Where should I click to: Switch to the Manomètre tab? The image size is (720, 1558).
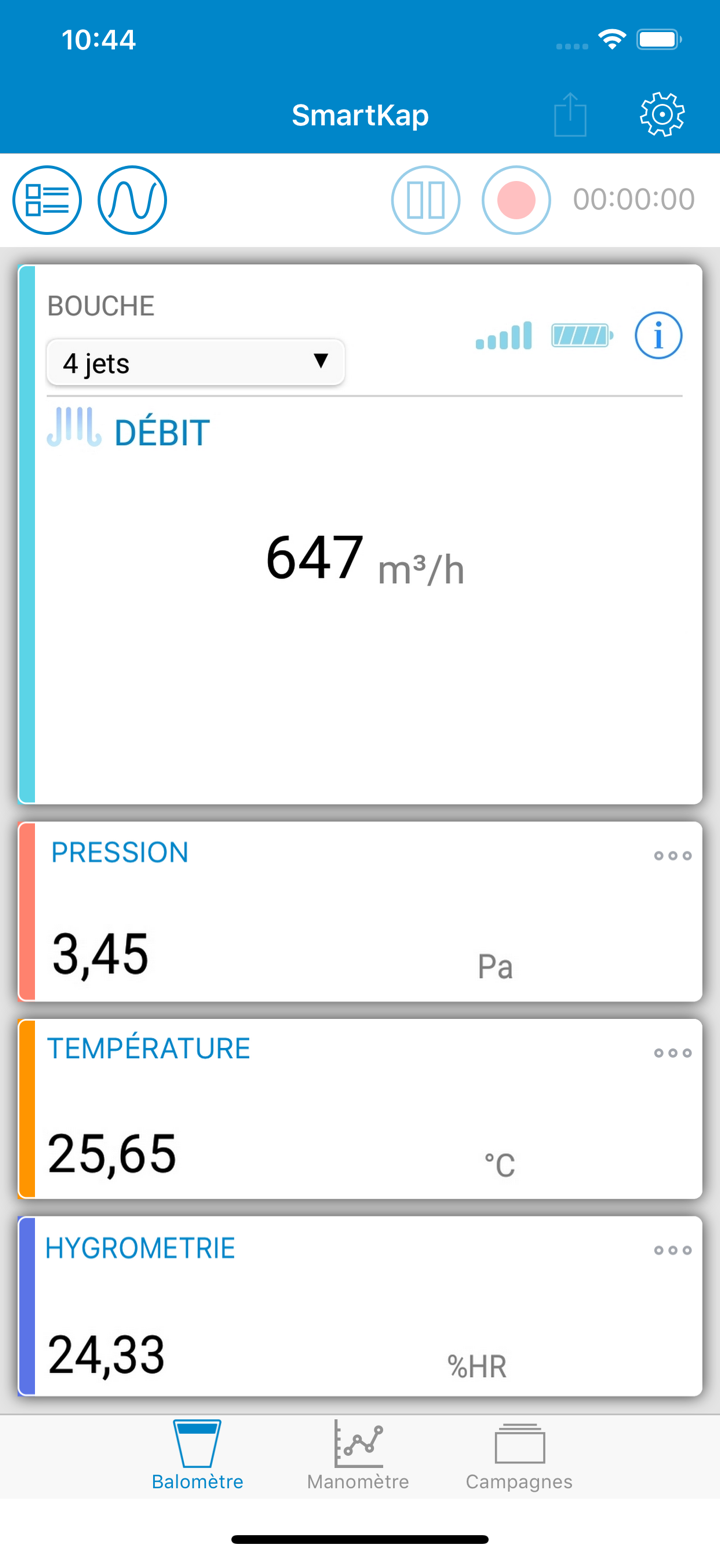(357, 1457)
